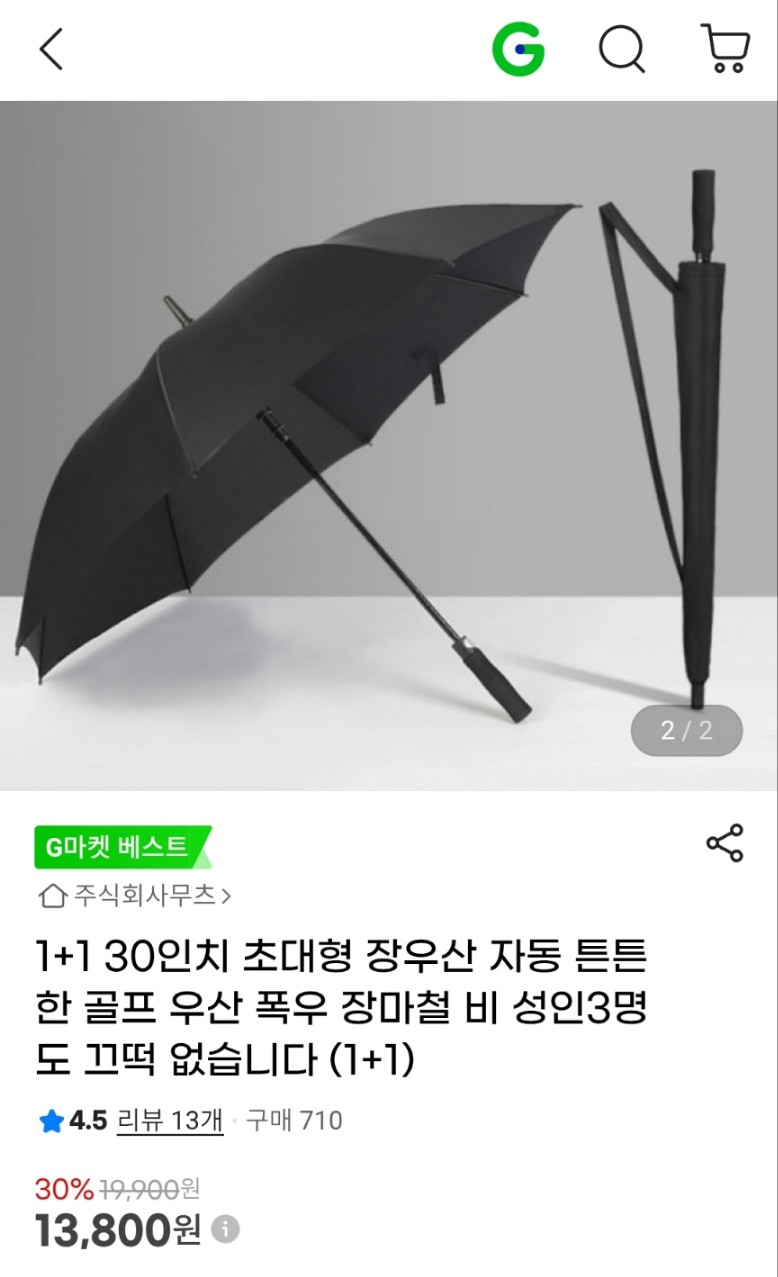Screen dimensions: 778x1277
Task: Share this umbrella product
Action: [x=725, y=843]
